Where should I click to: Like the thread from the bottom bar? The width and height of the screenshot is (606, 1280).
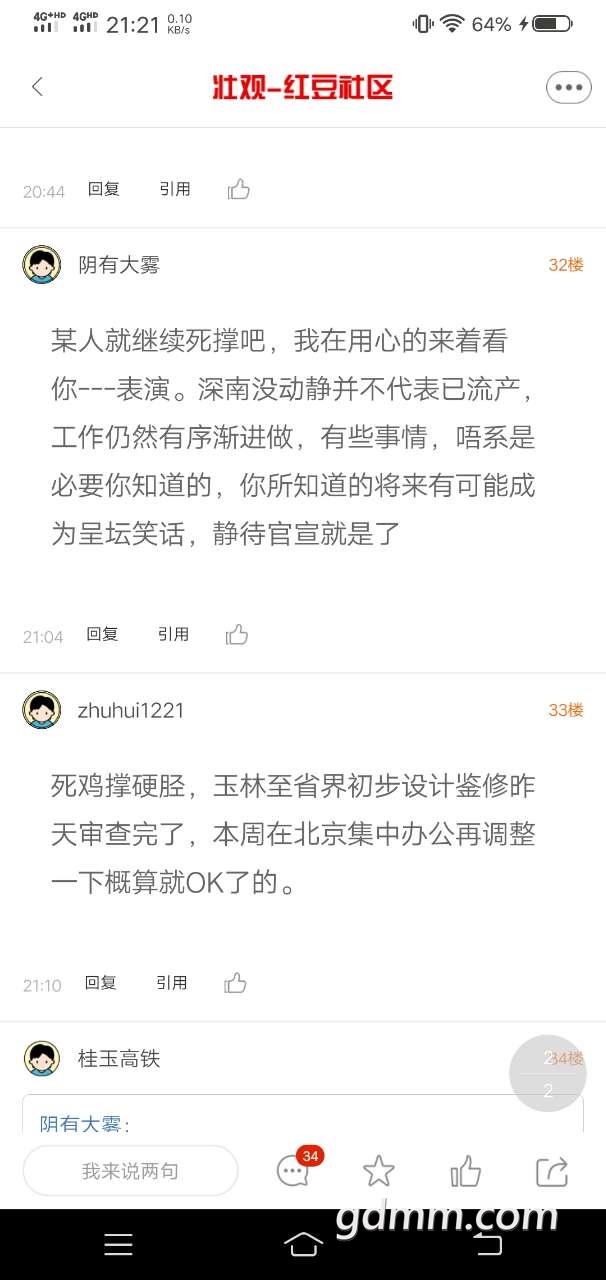465,1171
